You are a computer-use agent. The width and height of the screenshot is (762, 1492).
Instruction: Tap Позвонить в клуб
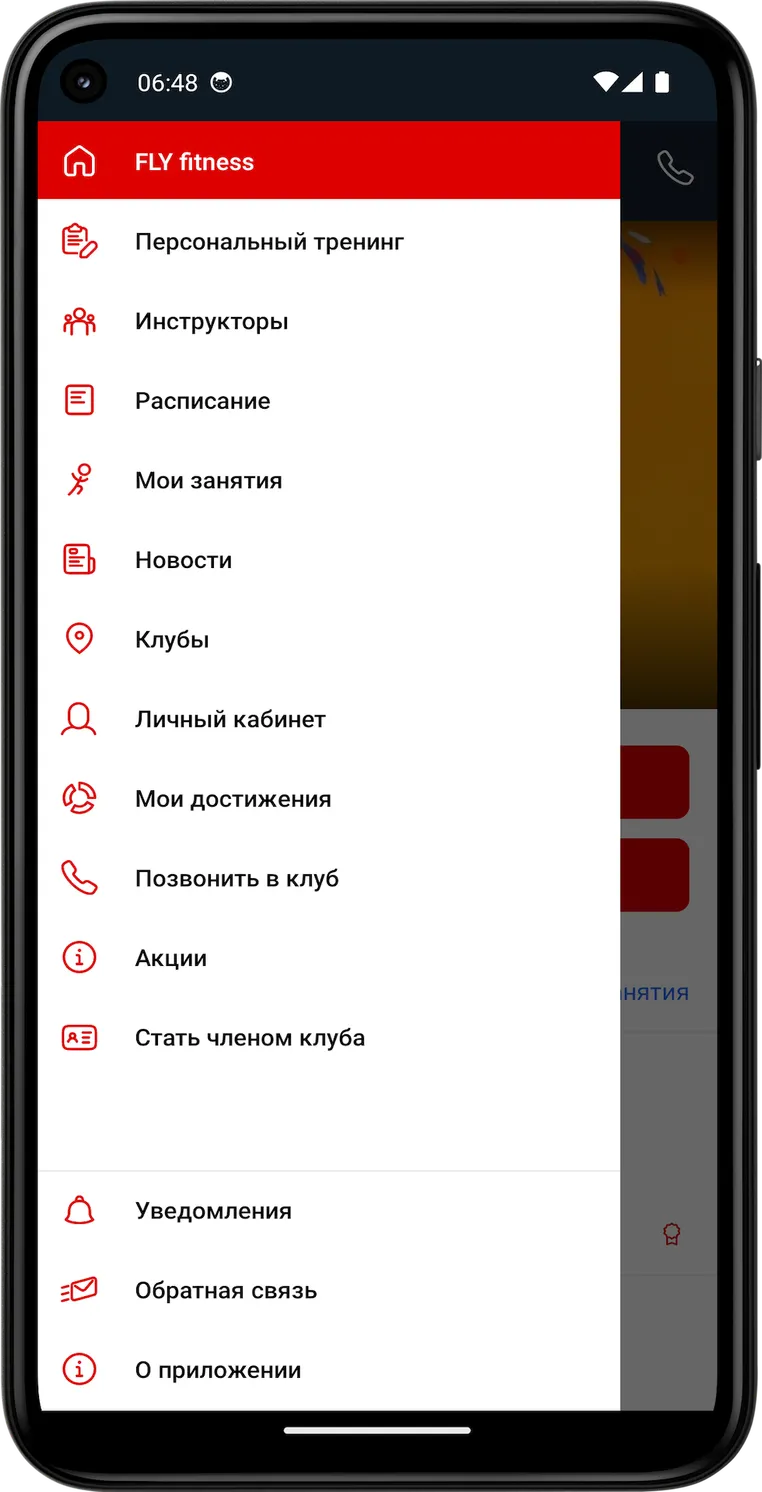click(329, 879)
